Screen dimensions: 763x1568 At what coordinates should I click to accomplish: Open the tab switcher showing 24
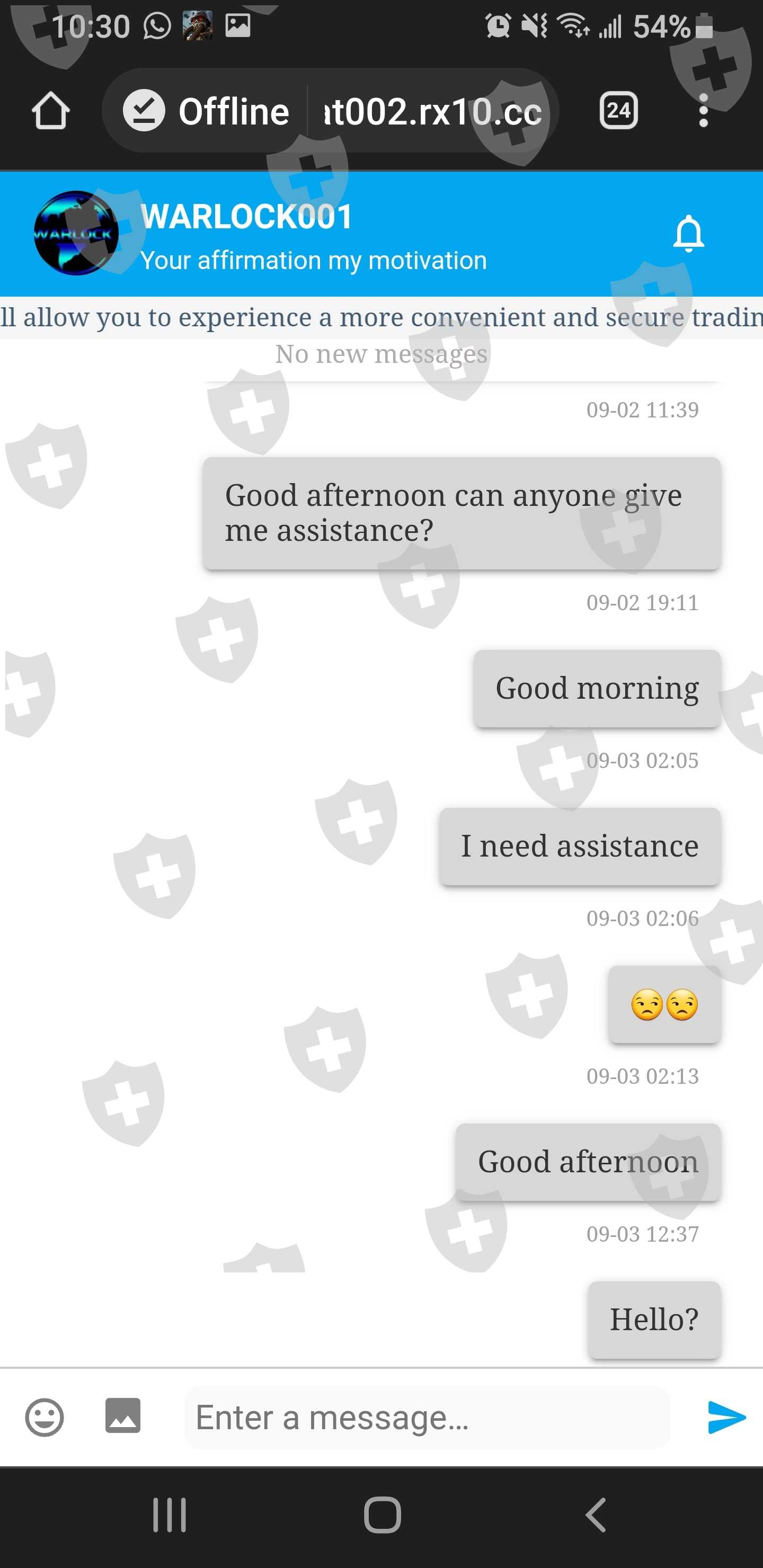click(619, 111)
